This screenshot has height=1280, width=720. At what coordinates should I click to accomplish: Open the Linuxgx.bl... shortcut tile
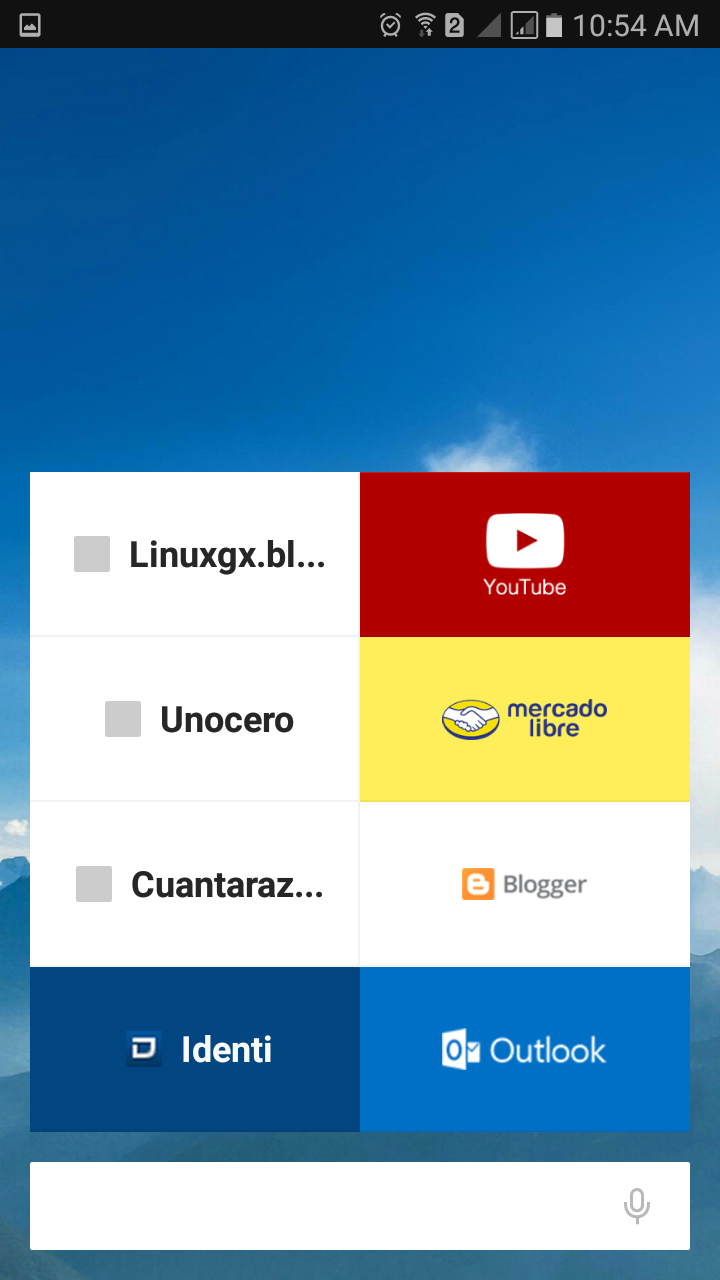click(x=195, y=554)
